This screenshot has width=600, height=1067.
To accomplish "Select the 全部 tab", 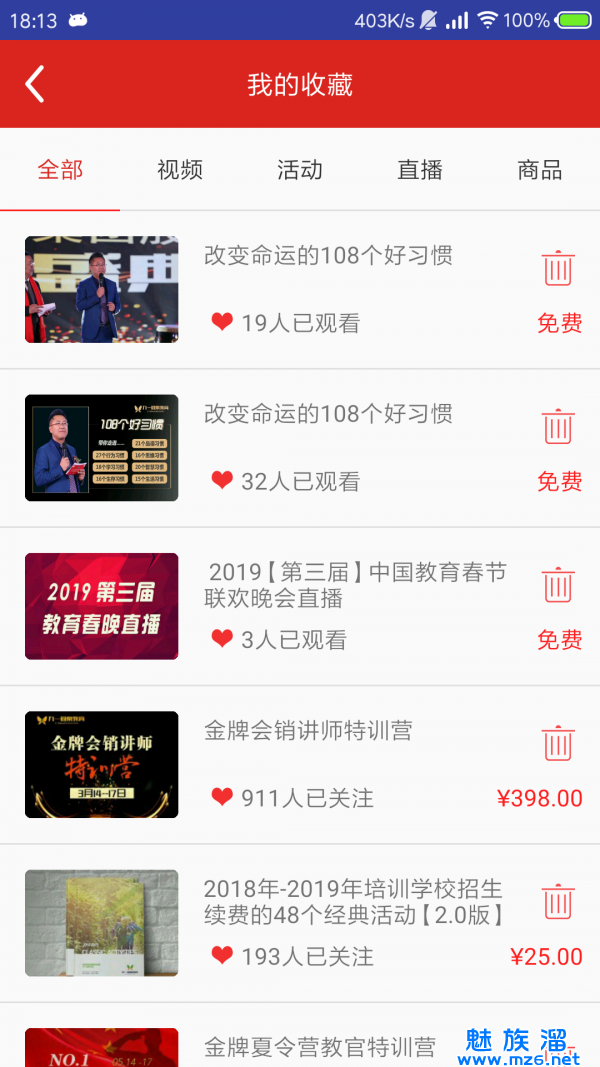I will 60,170.
